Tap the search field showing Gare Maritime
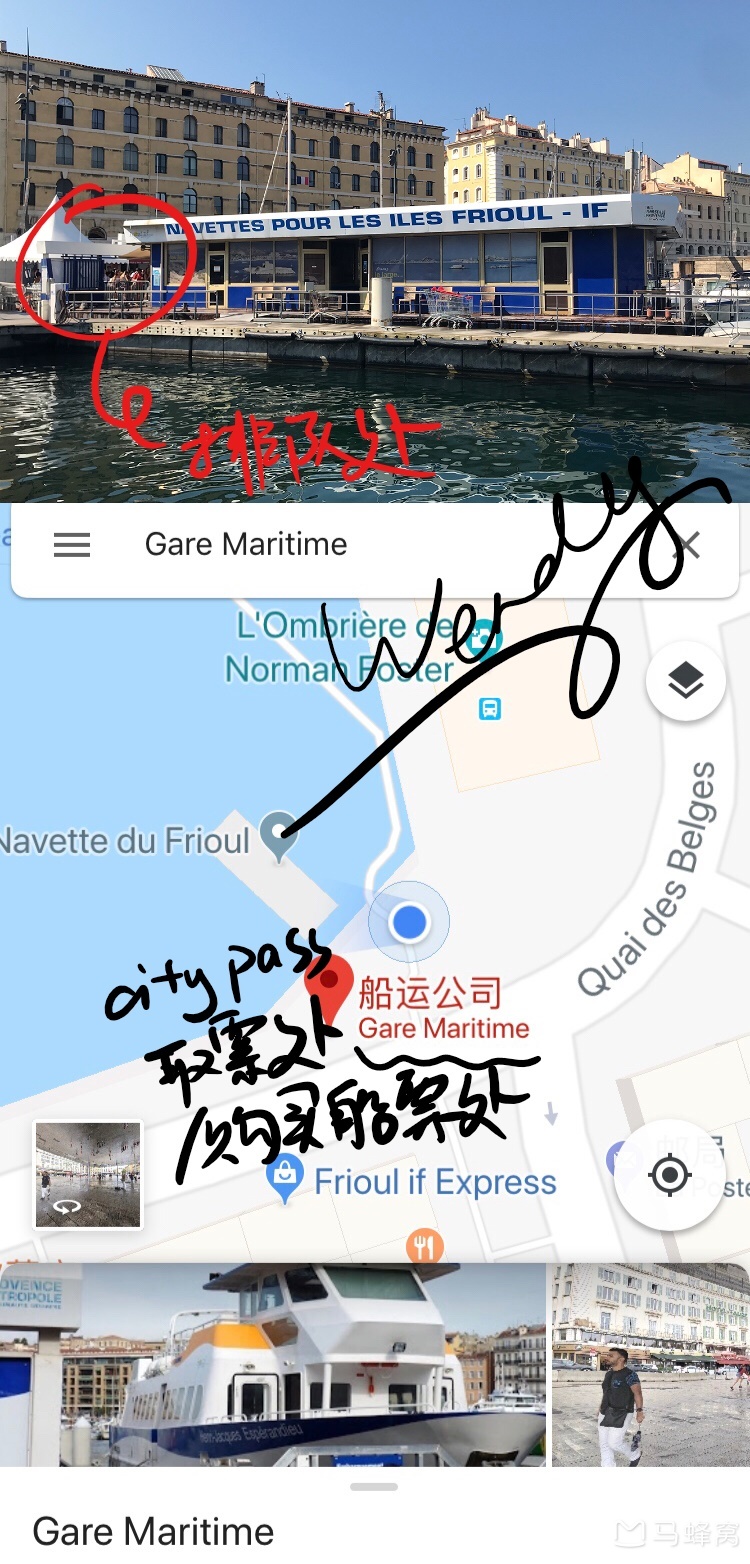 click(x=245, y=544)
